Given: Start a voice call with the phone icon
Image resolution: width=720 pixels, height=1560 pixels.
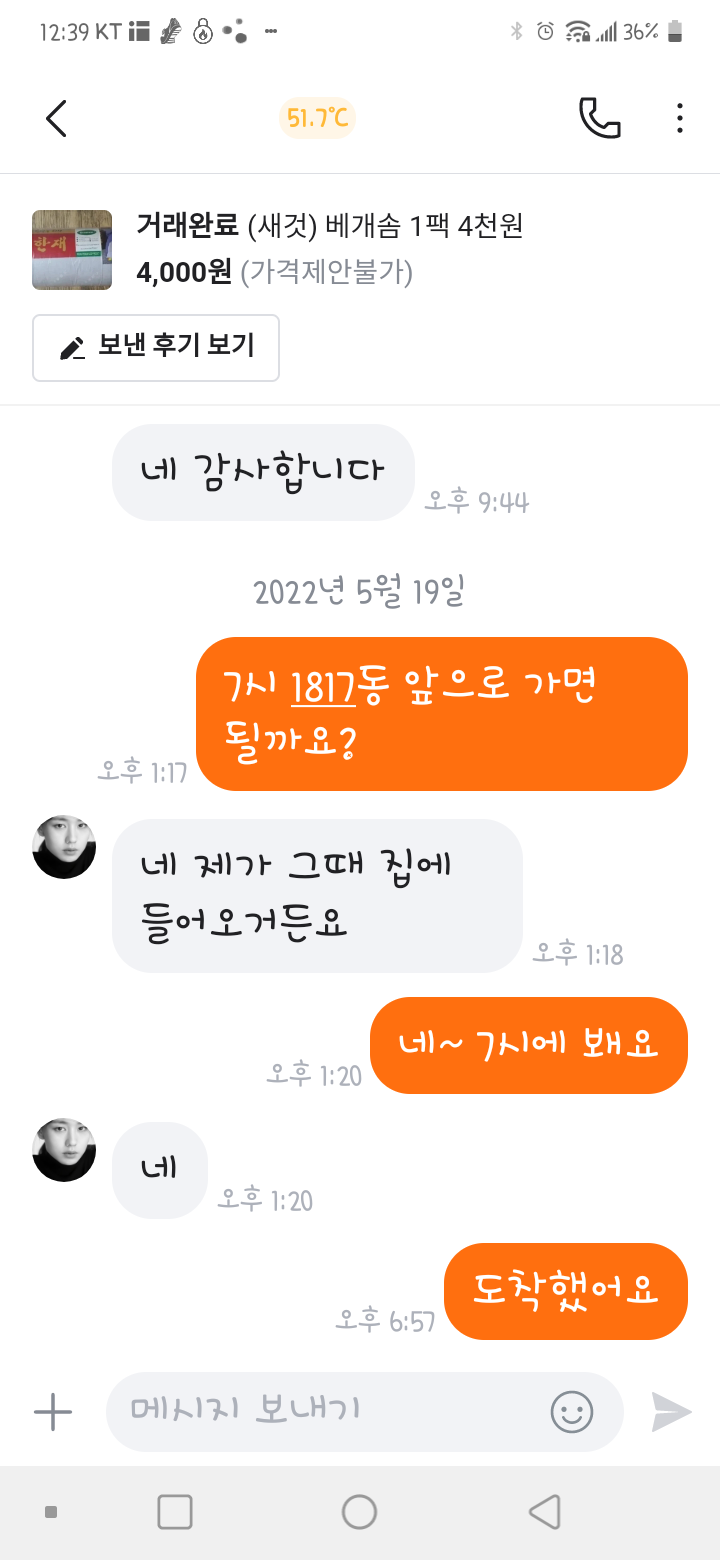Looking at the screenshot, I should click(599, 118).
